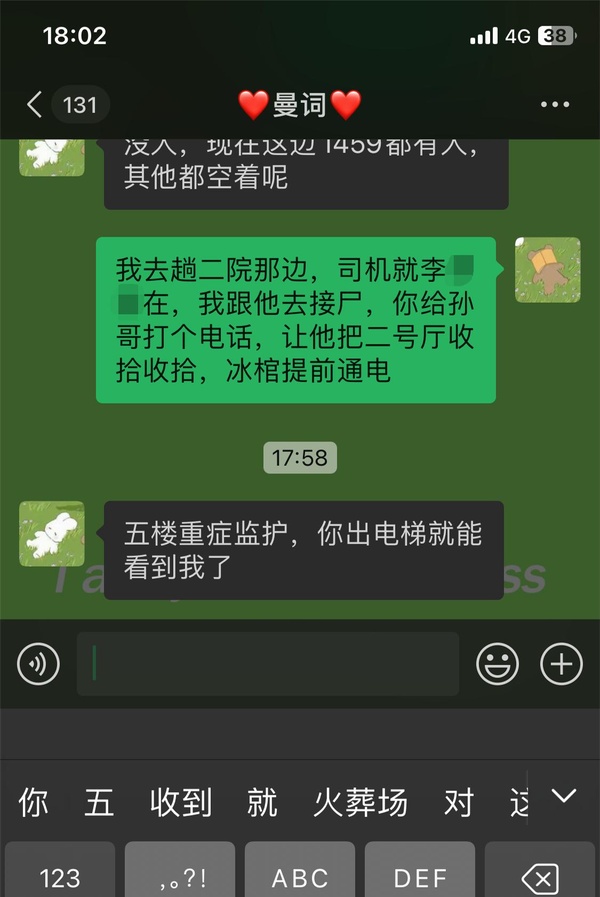Switch to voice message input
Screen dimensions: 600x897
click(x=38, y=664)
